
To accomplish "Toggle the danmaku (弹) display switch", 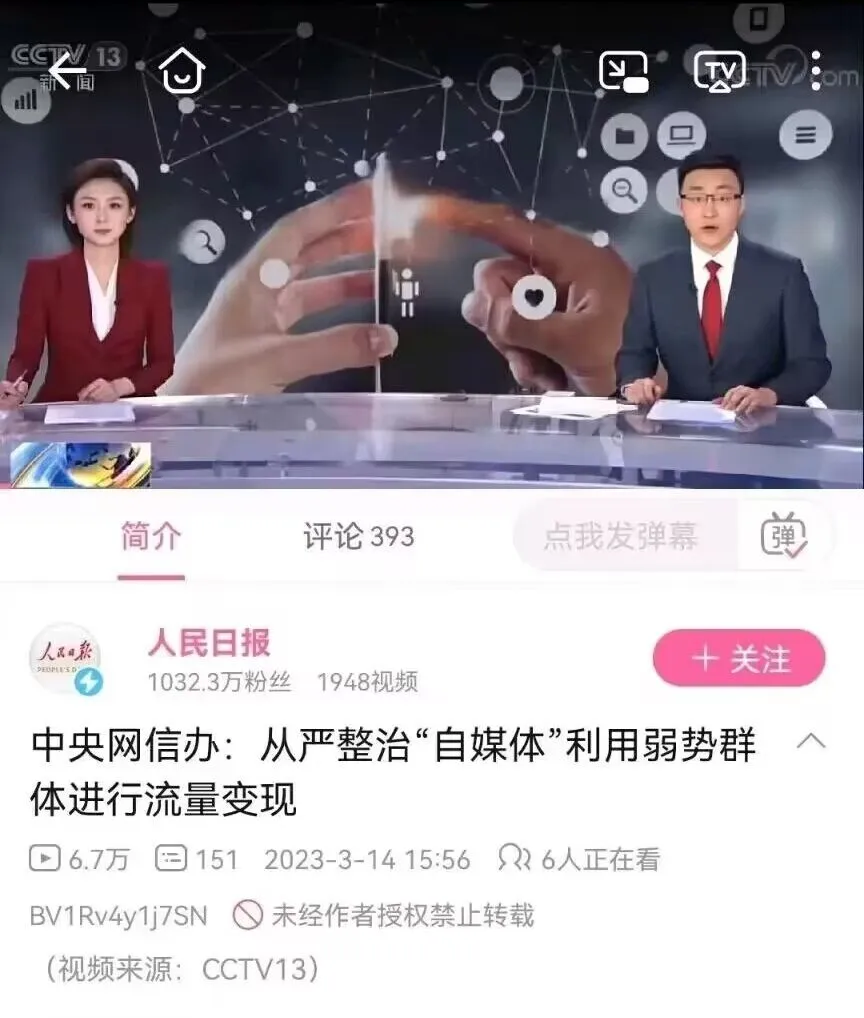I will (783, 537).
